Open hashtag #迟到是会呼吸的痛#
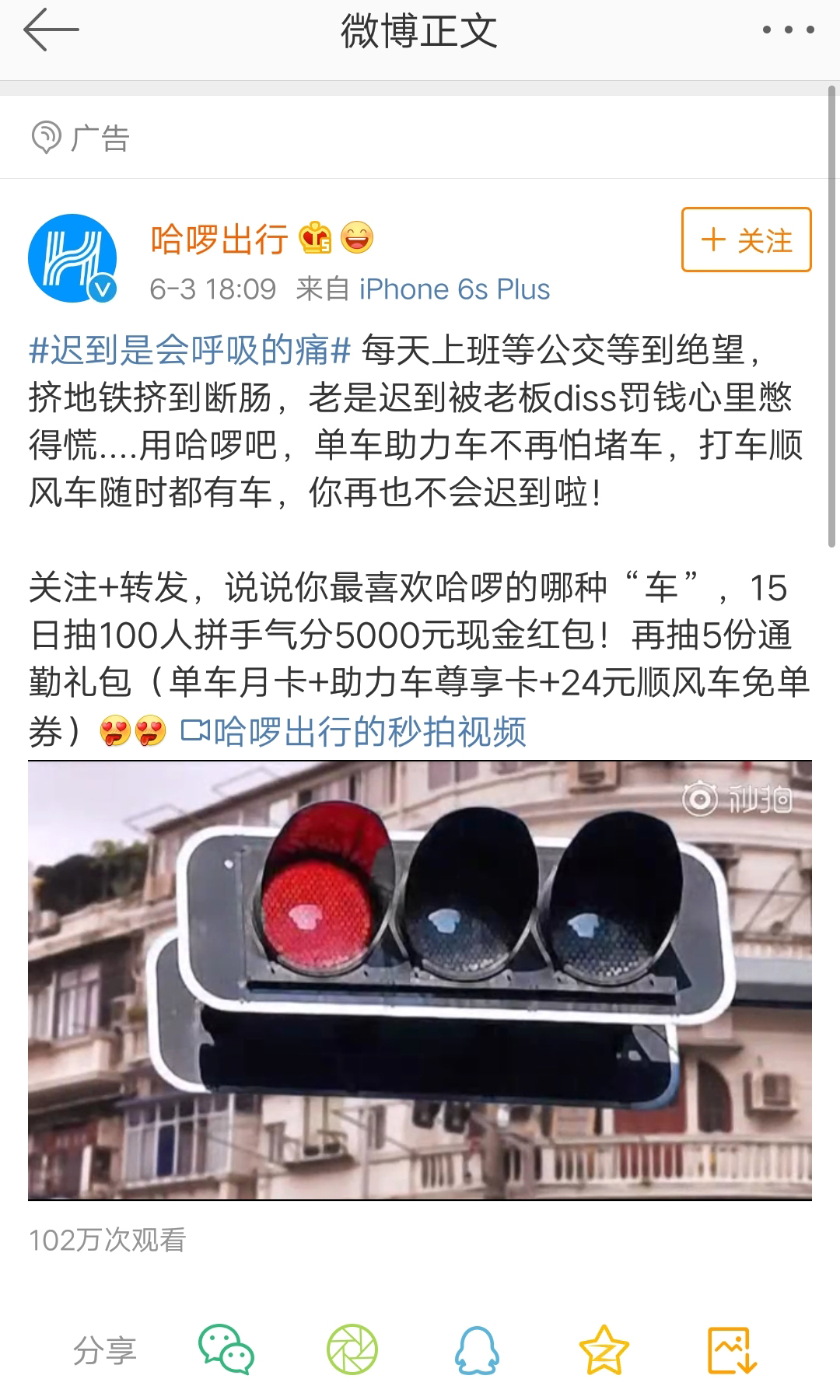This screenshot has height=1400, width=840. pyautogui.click(x=190, y=351)
